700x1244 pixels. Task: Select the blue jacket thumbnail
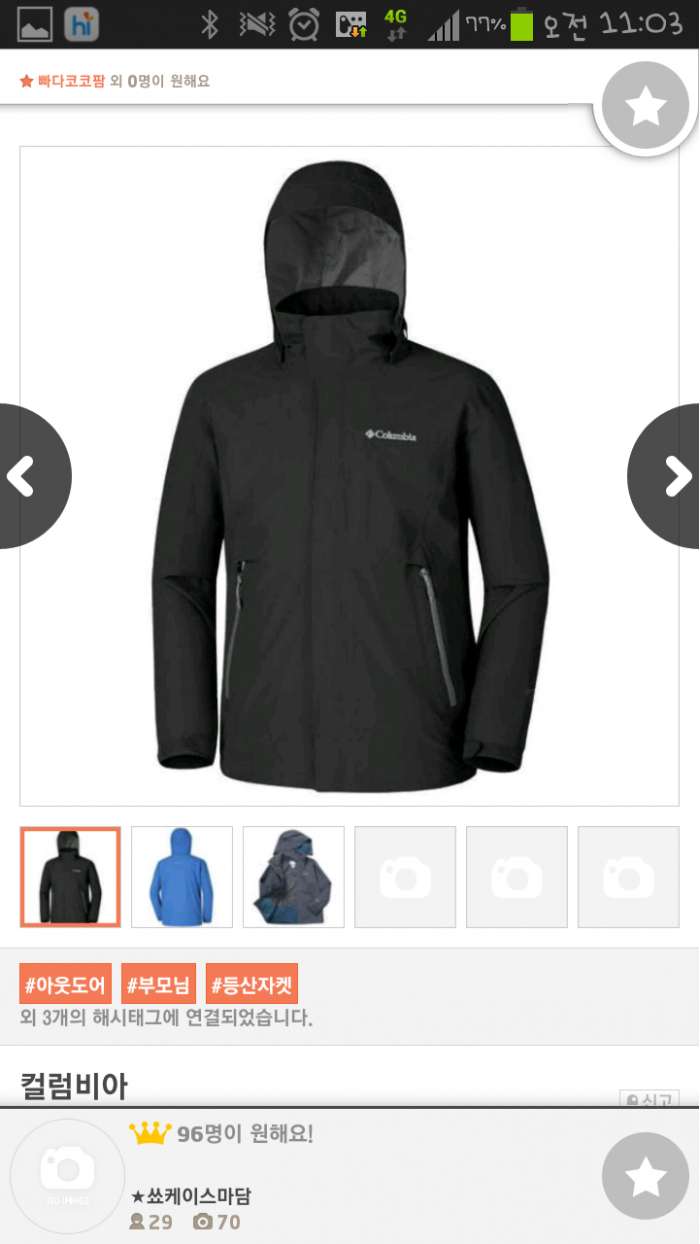click(x=182, y=877)
